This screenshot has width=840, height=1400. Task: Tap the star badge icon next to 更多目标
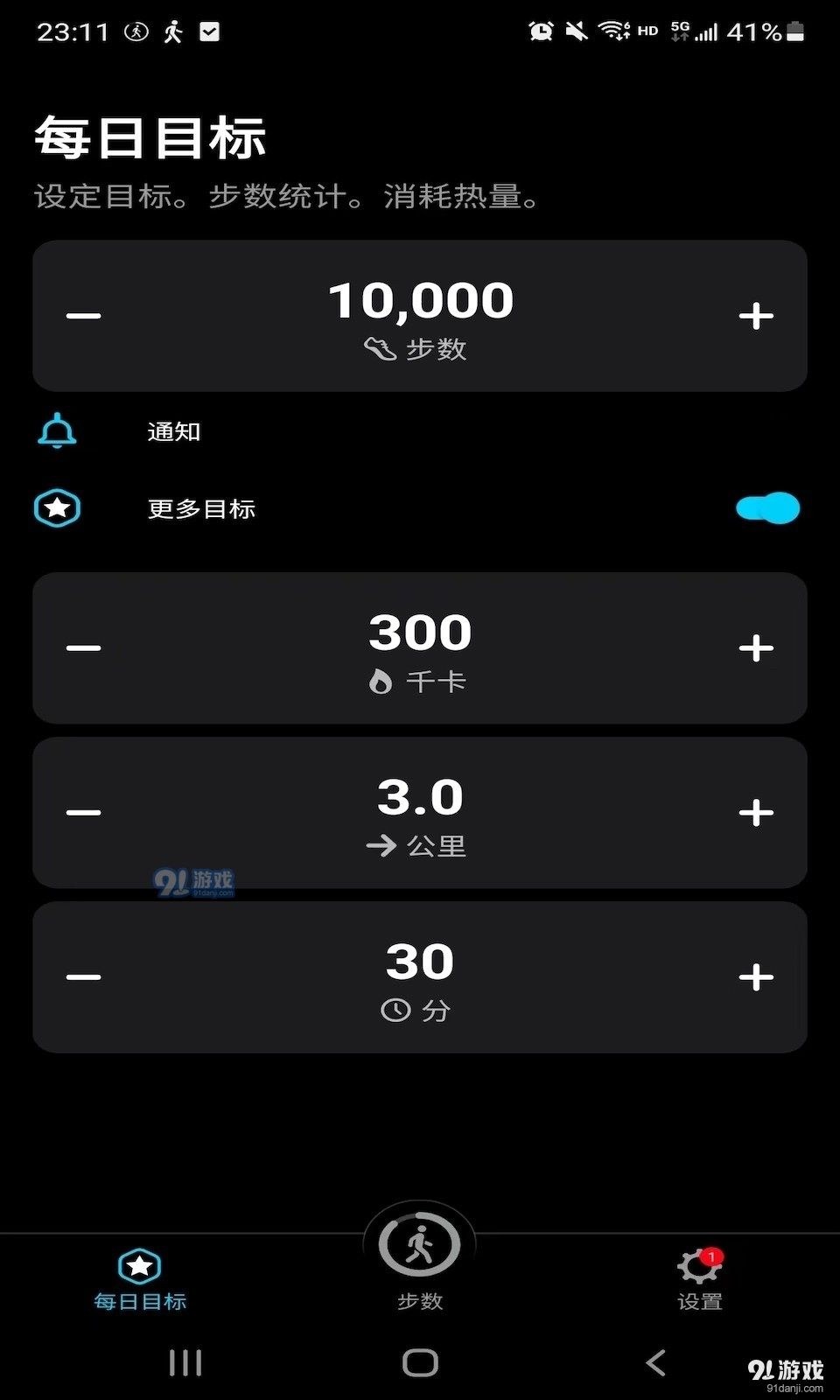(x=56, y=507)
